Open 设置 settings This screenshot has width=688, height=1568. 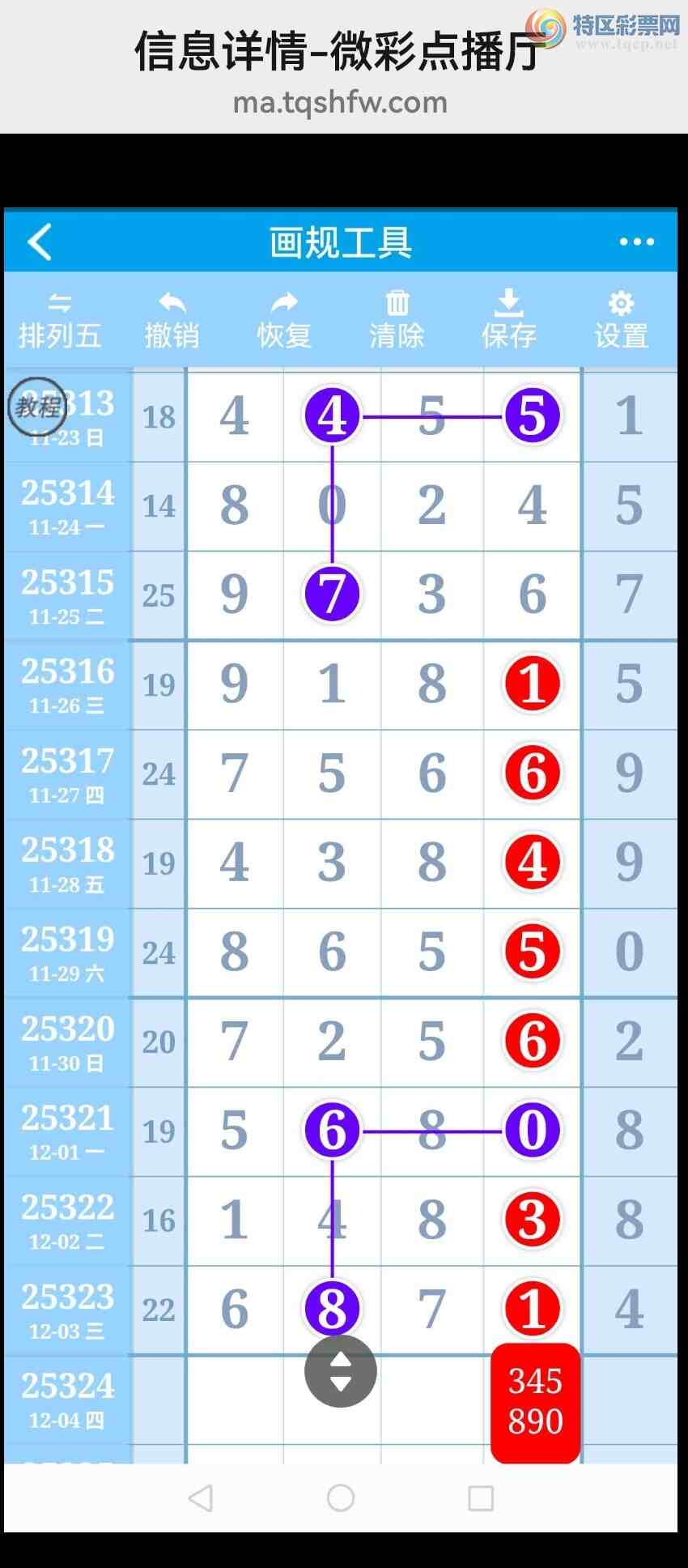[621, 321]
